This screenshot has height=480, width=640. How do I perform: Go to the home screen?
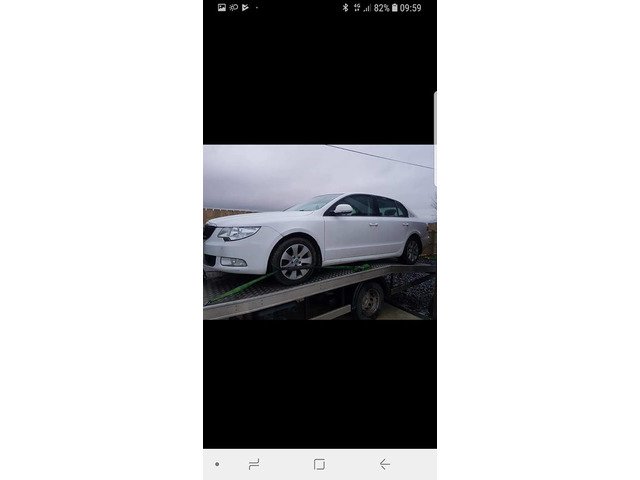tap(319, 464)
